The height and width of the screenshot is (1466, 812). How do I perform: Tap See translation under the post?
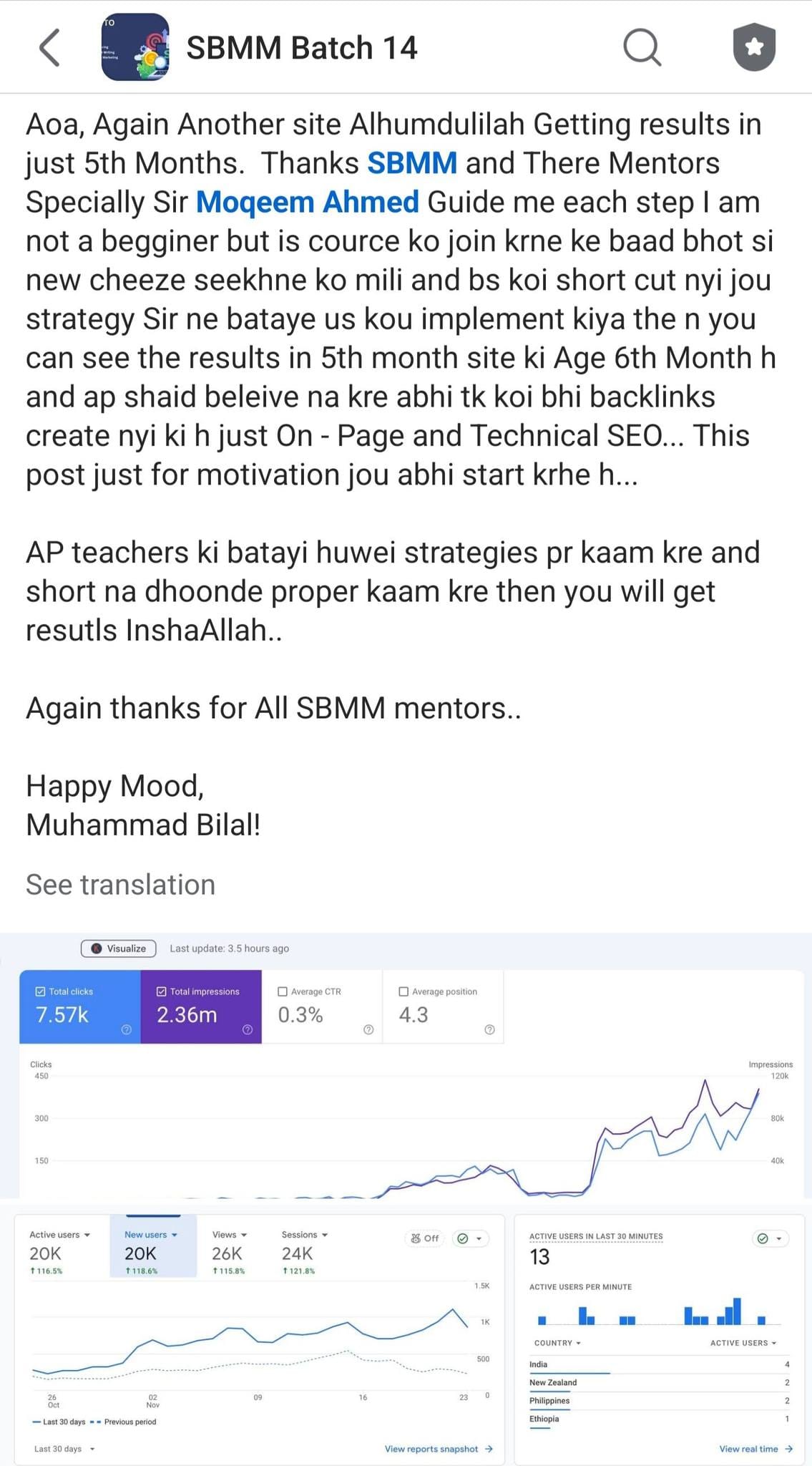pos(120,885)
